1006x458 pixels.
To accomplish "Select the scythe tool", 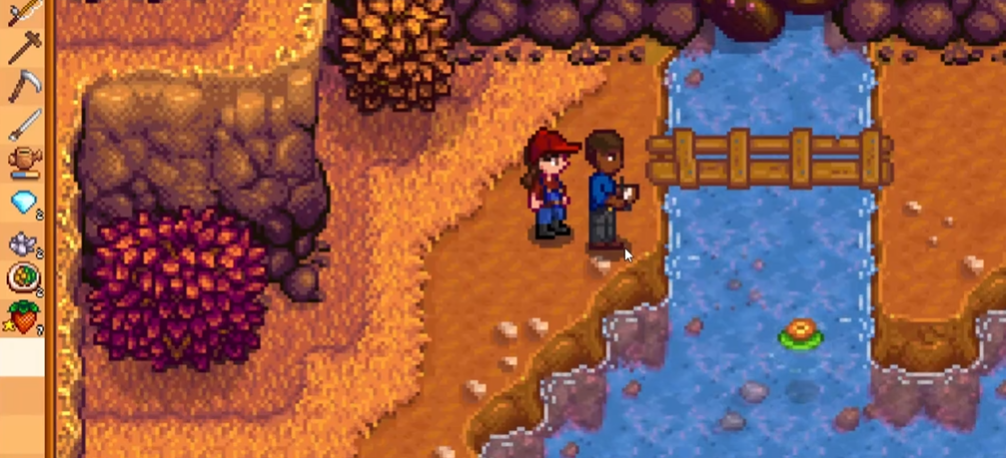I will [23, 86].
